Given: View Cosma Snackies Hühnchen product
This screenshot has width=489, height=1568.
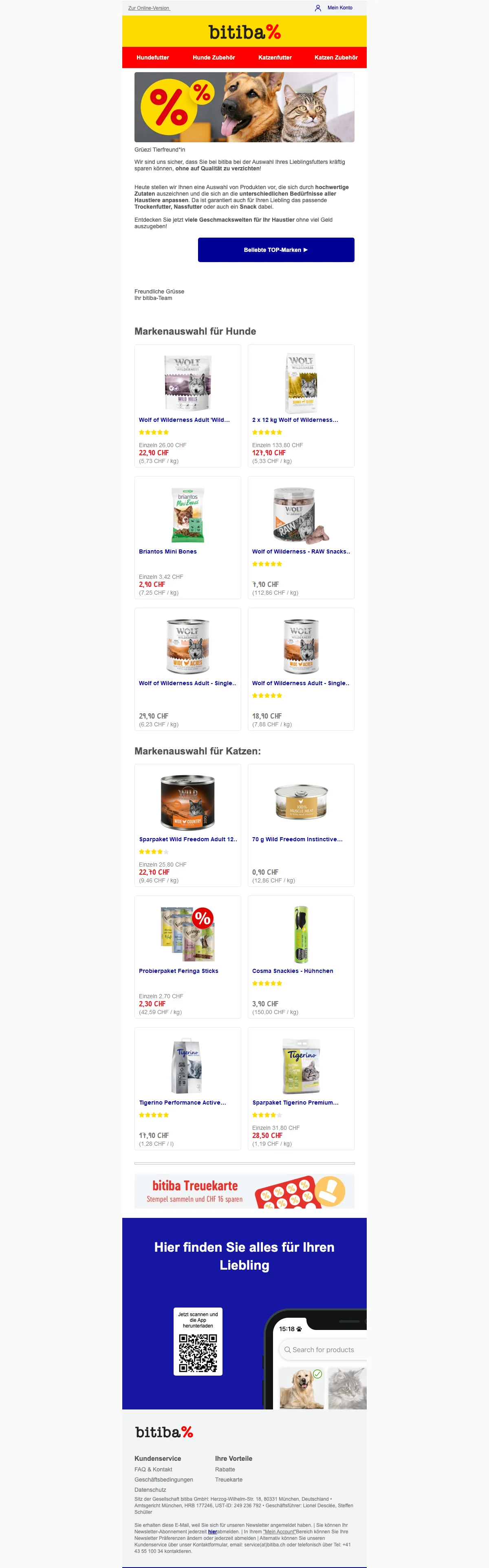Looking at the screenshot, I should pyautogui.click(x=293, y=971).
